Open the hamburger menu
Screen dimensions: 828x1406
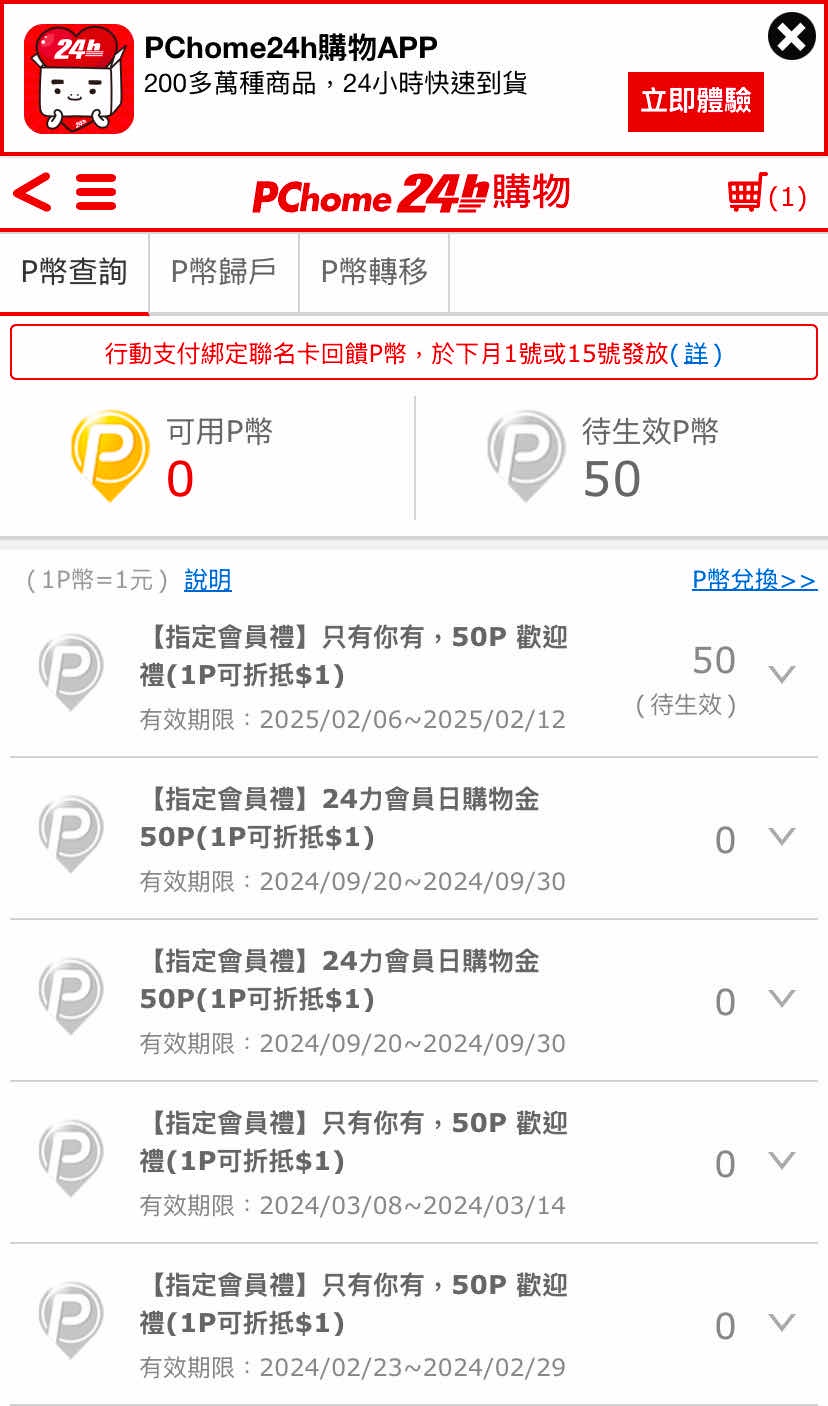click(96, 192)
